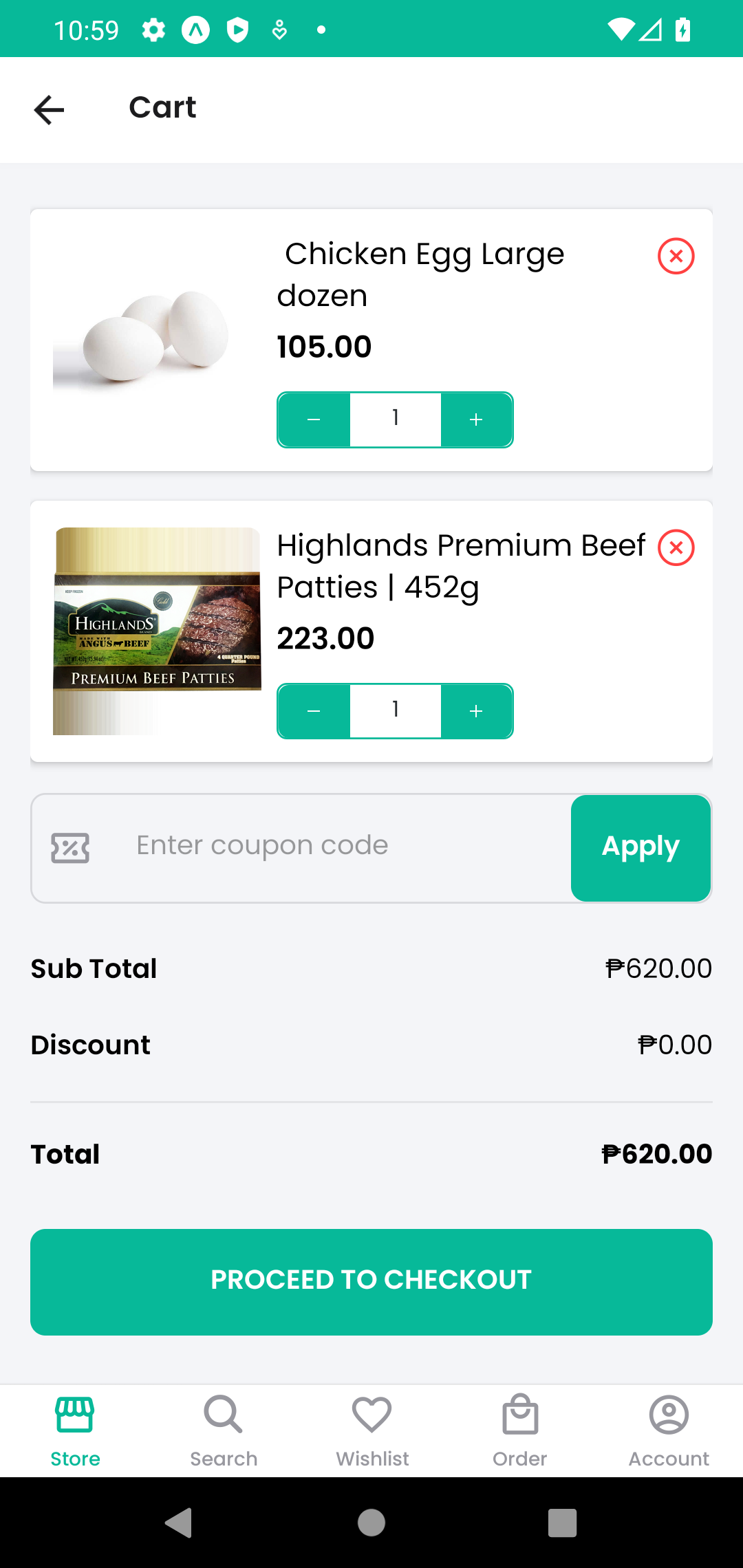Proceed to checkout

click(x=371, y=1281)
